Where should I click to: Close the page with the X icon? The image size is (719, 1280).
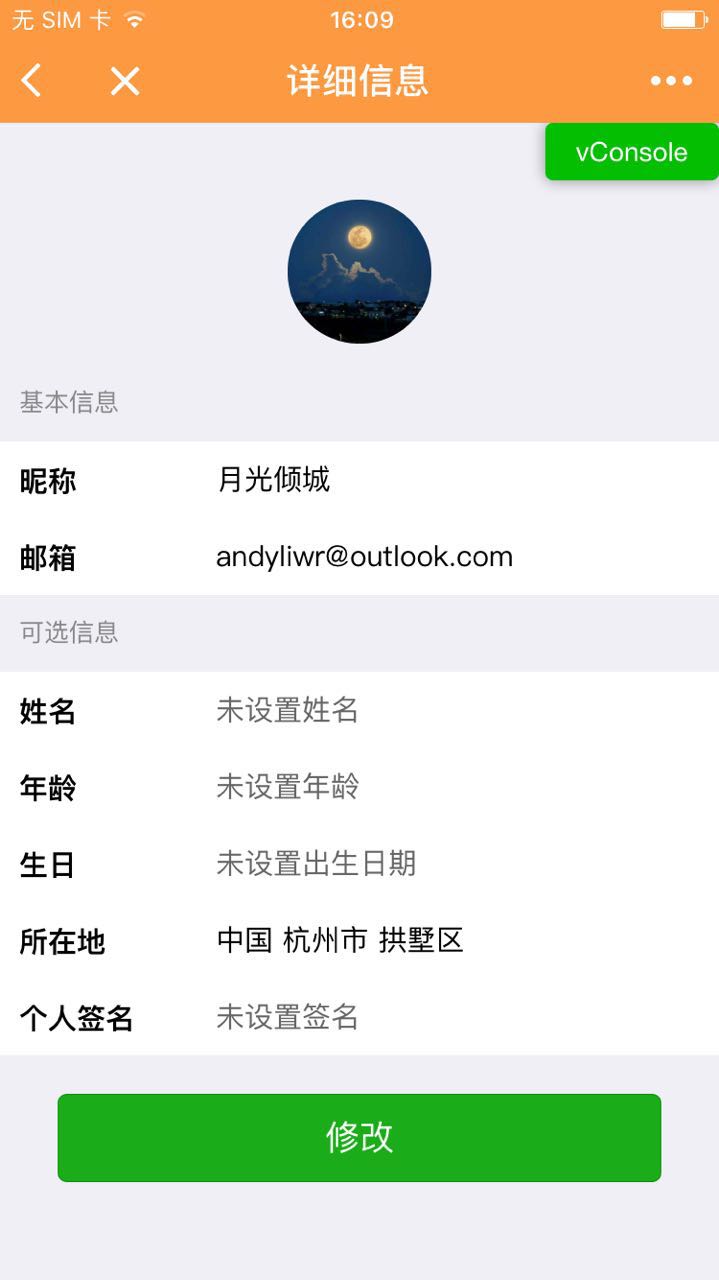125,81
